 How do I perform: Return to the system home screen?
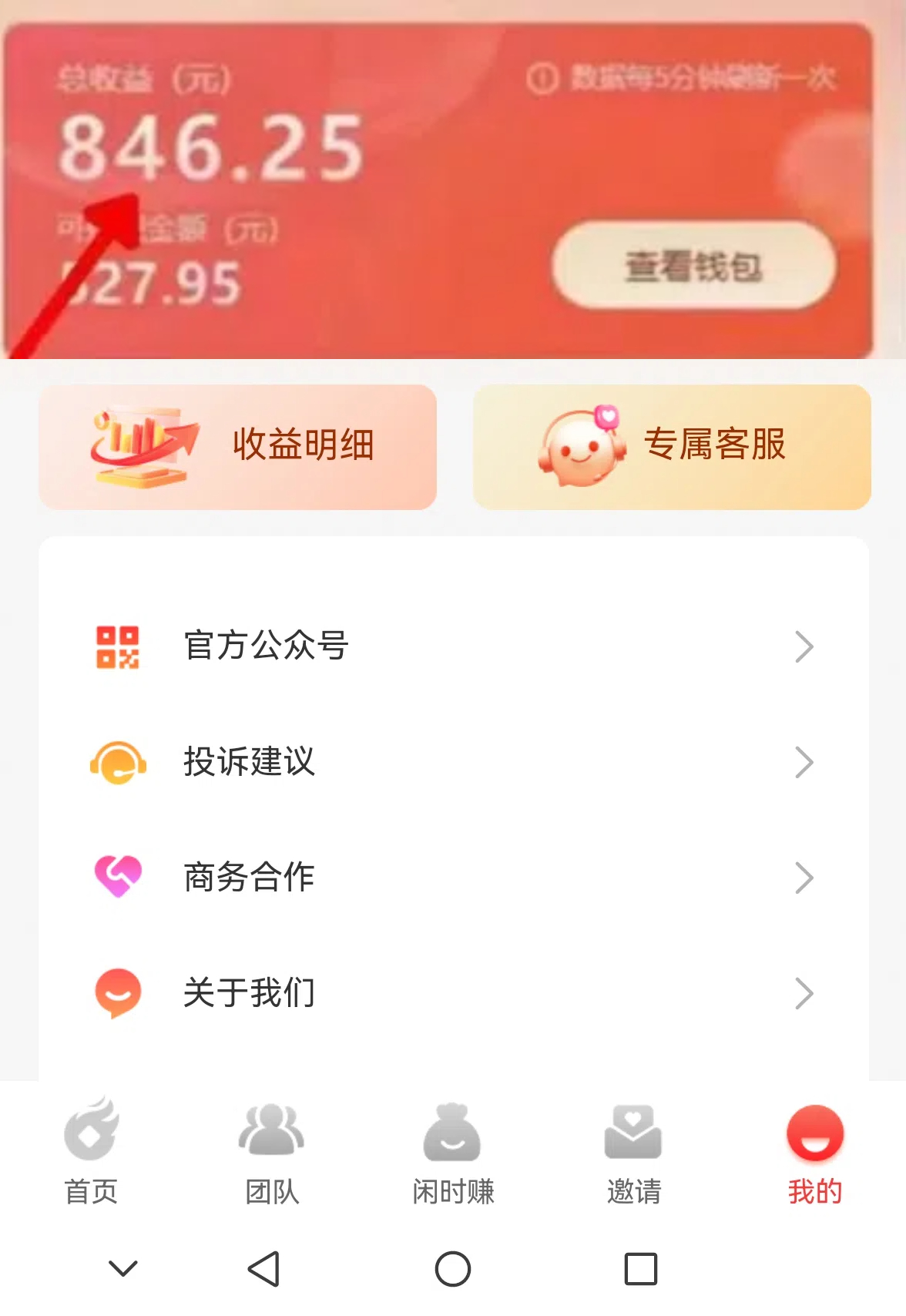[453, 1268]
